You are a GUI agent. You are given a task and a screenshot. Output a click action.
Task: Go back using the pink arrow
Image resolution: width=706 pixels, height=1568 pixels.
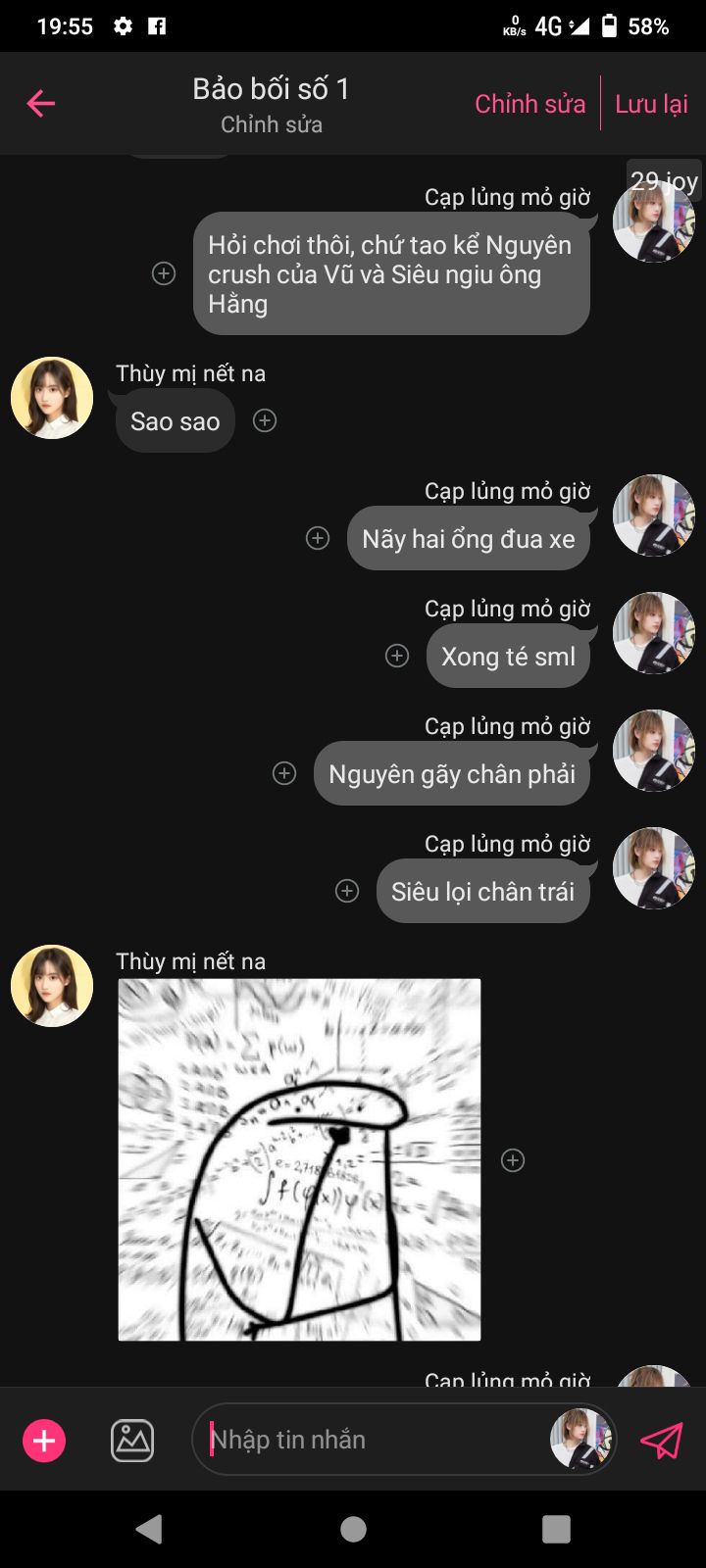coord(41,103)
